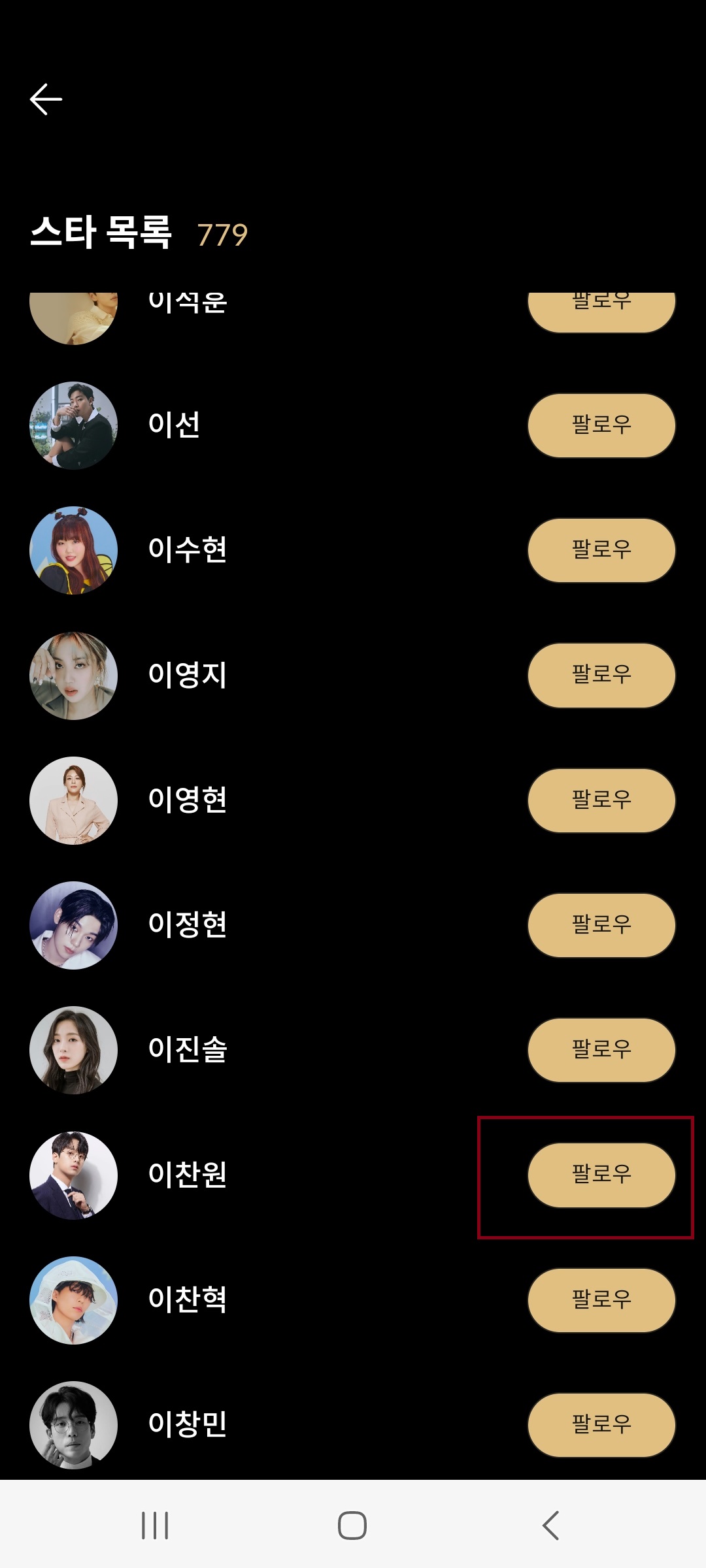Open 이영지's profile photo
Viewport: 706px width, 1568px height.
point(73,676)
